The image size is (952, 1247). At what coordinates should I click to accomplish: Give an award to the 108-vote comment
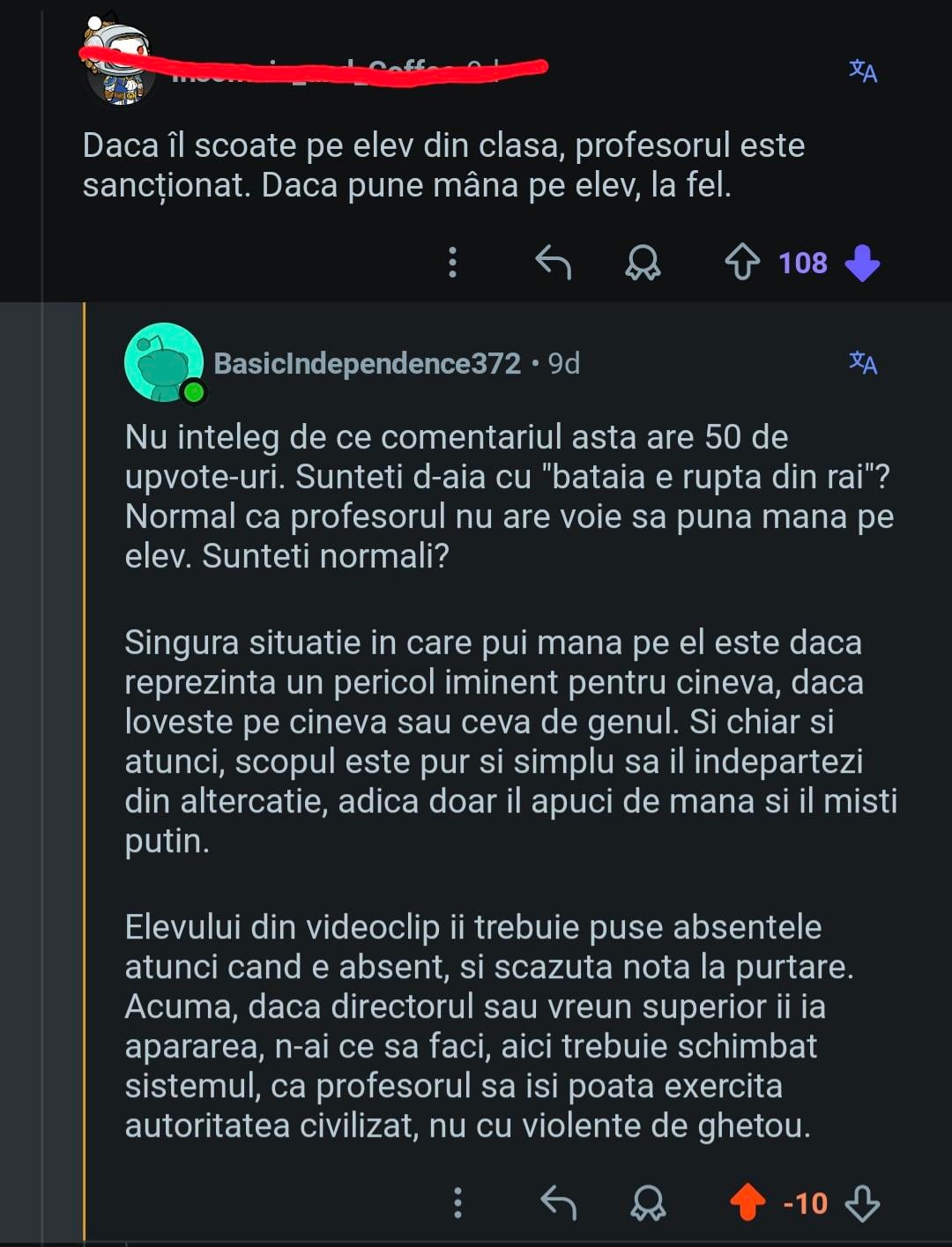(x=643, y=263)
